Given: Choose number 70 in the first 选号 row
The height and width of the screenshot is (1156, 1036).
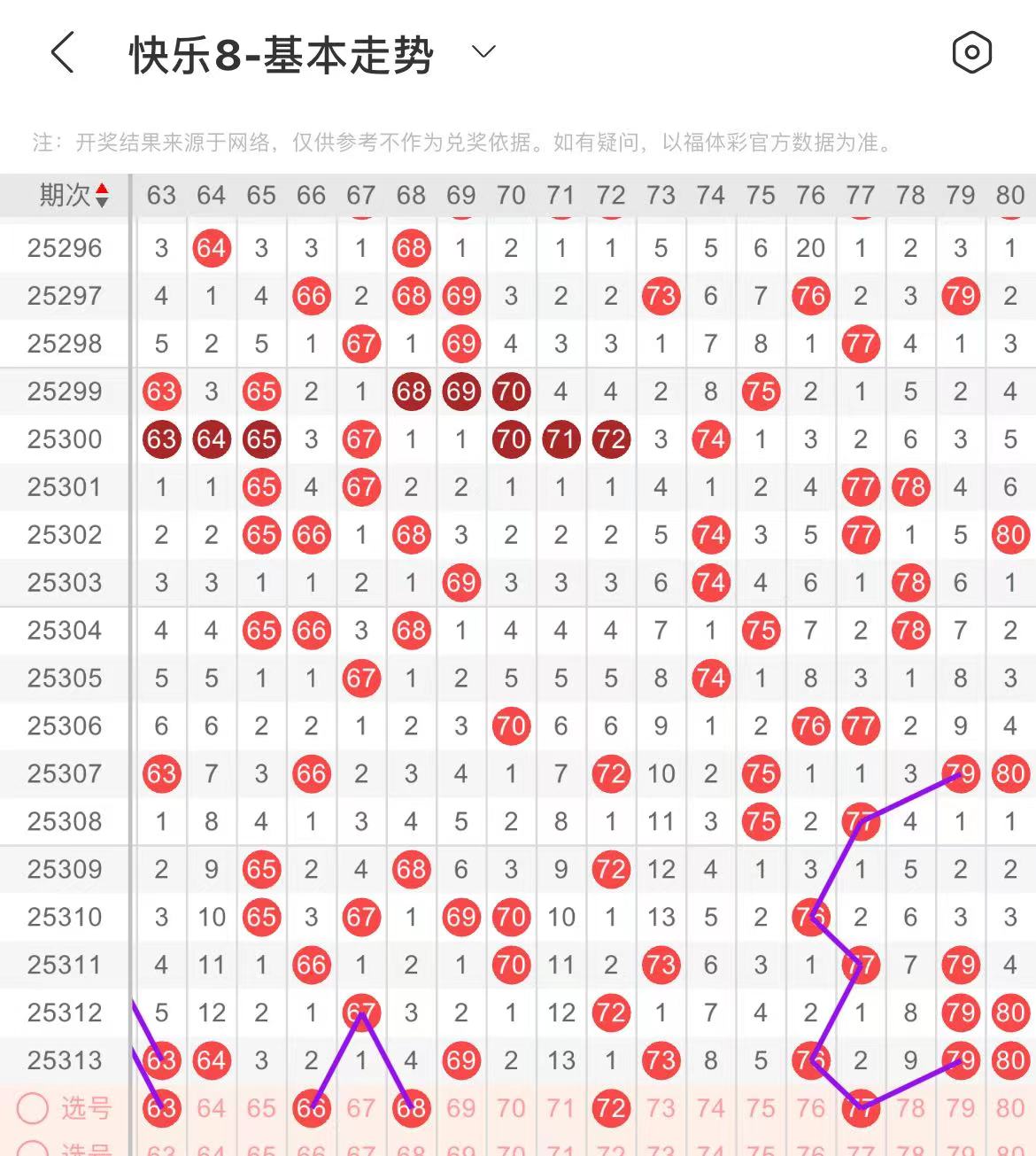Looking at the screenshot, I should pos(511,1108).
